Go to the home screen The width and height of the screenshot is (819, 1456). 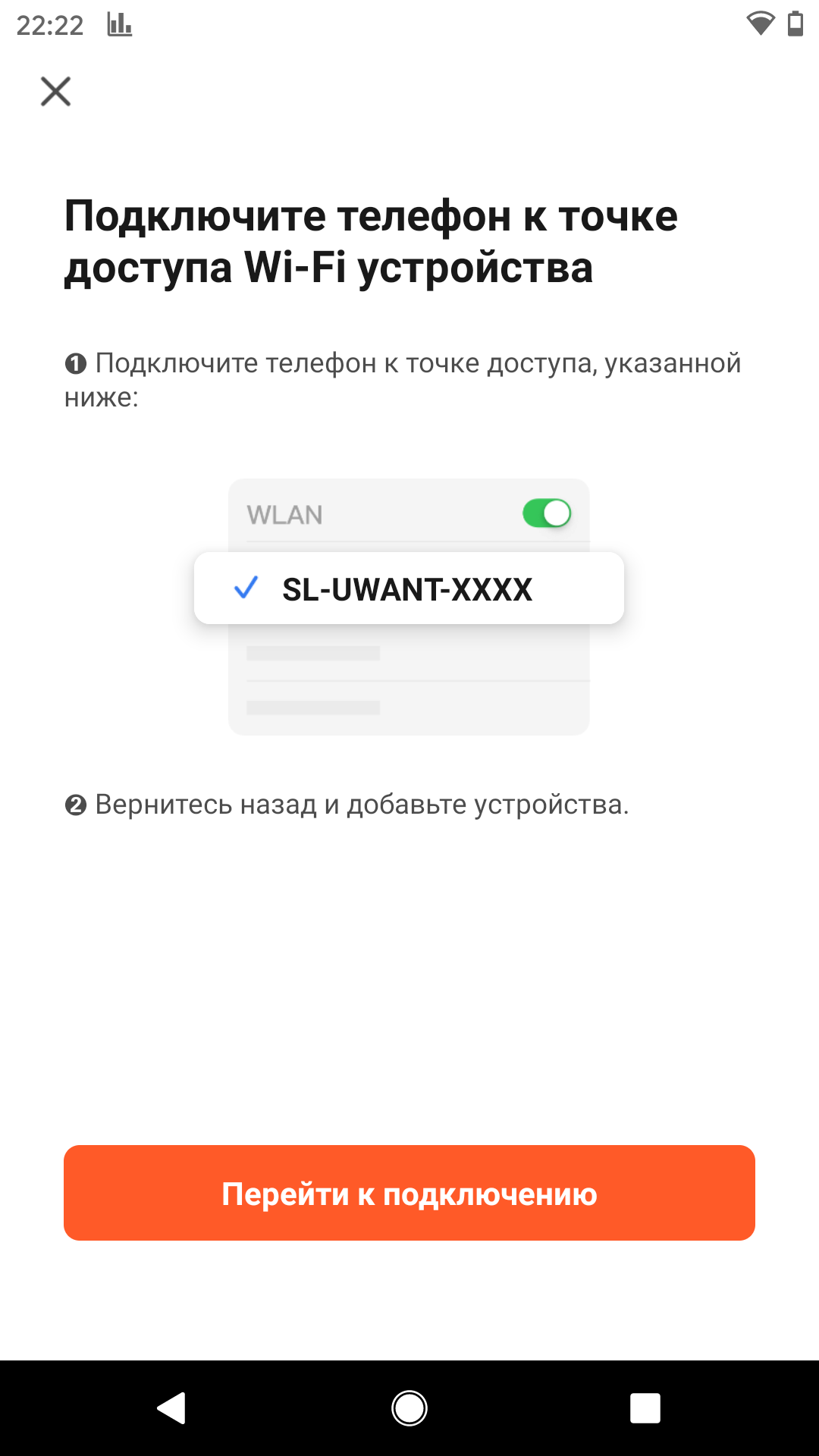tap(409, 1408)
